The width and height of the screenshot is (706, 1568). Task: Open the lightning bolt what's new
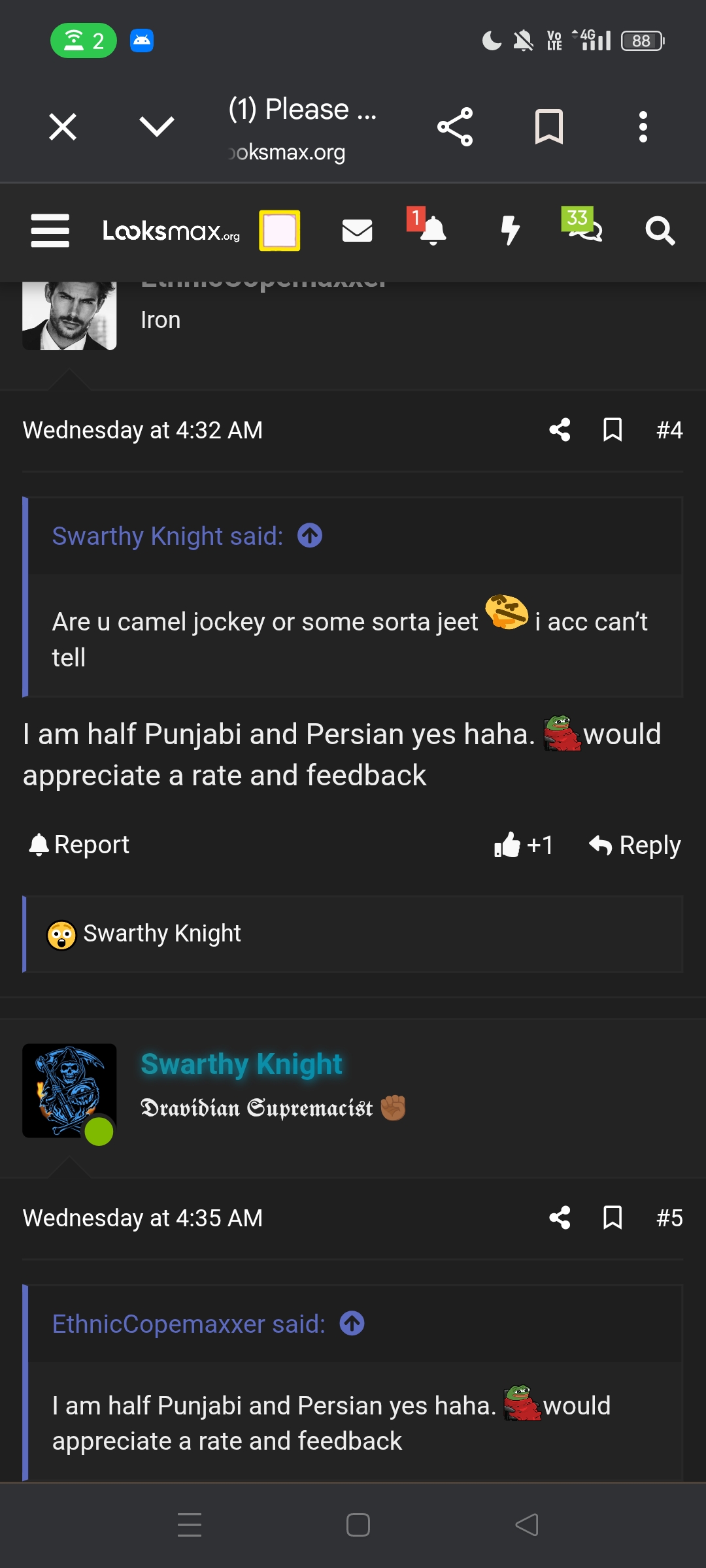click(509, 231)
